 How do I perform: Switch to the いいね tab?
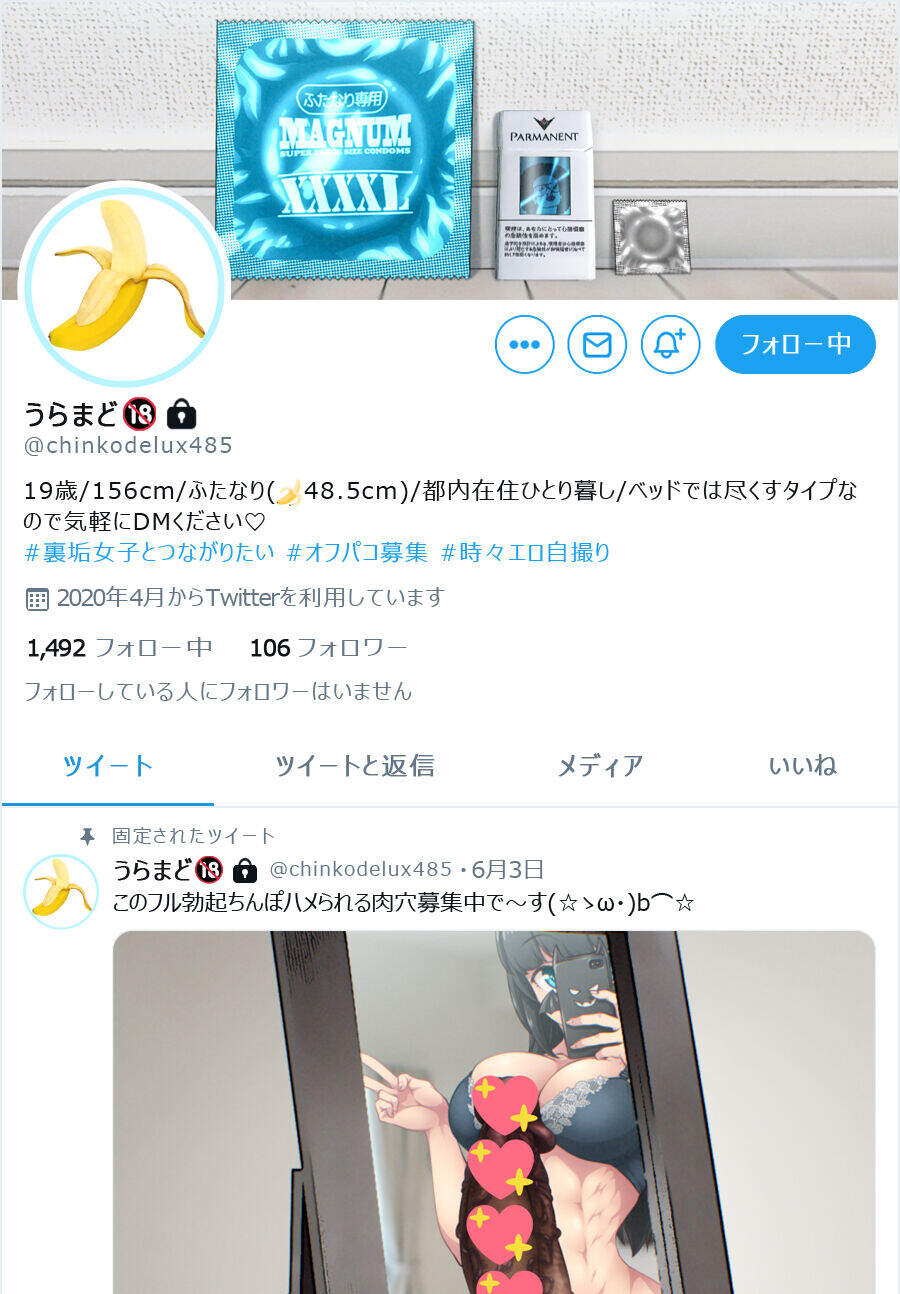coord(802,767)
